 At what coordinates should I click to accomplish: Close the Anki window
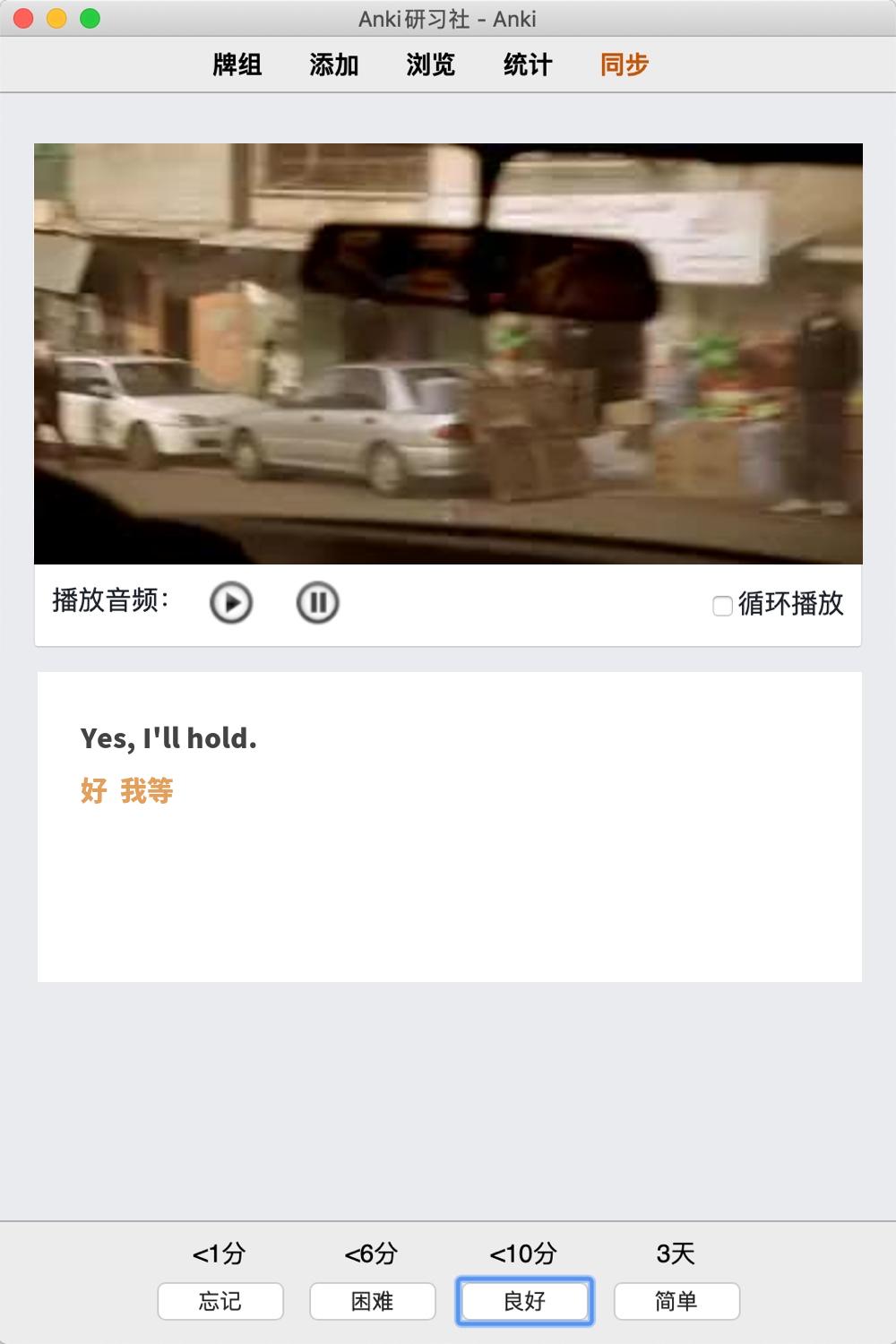24,18
